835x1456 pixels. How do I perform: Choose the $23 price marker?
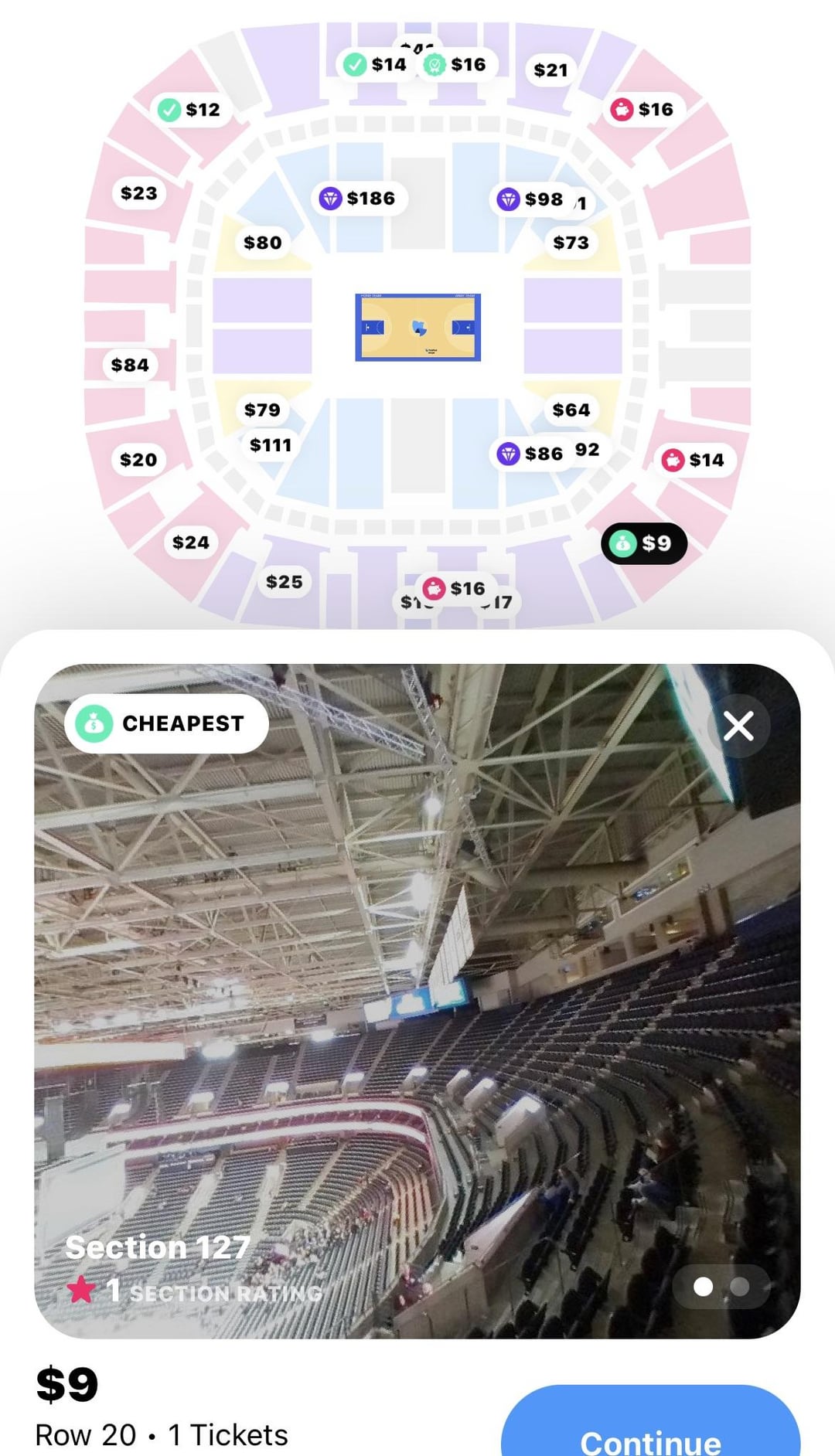coord(139,193)
